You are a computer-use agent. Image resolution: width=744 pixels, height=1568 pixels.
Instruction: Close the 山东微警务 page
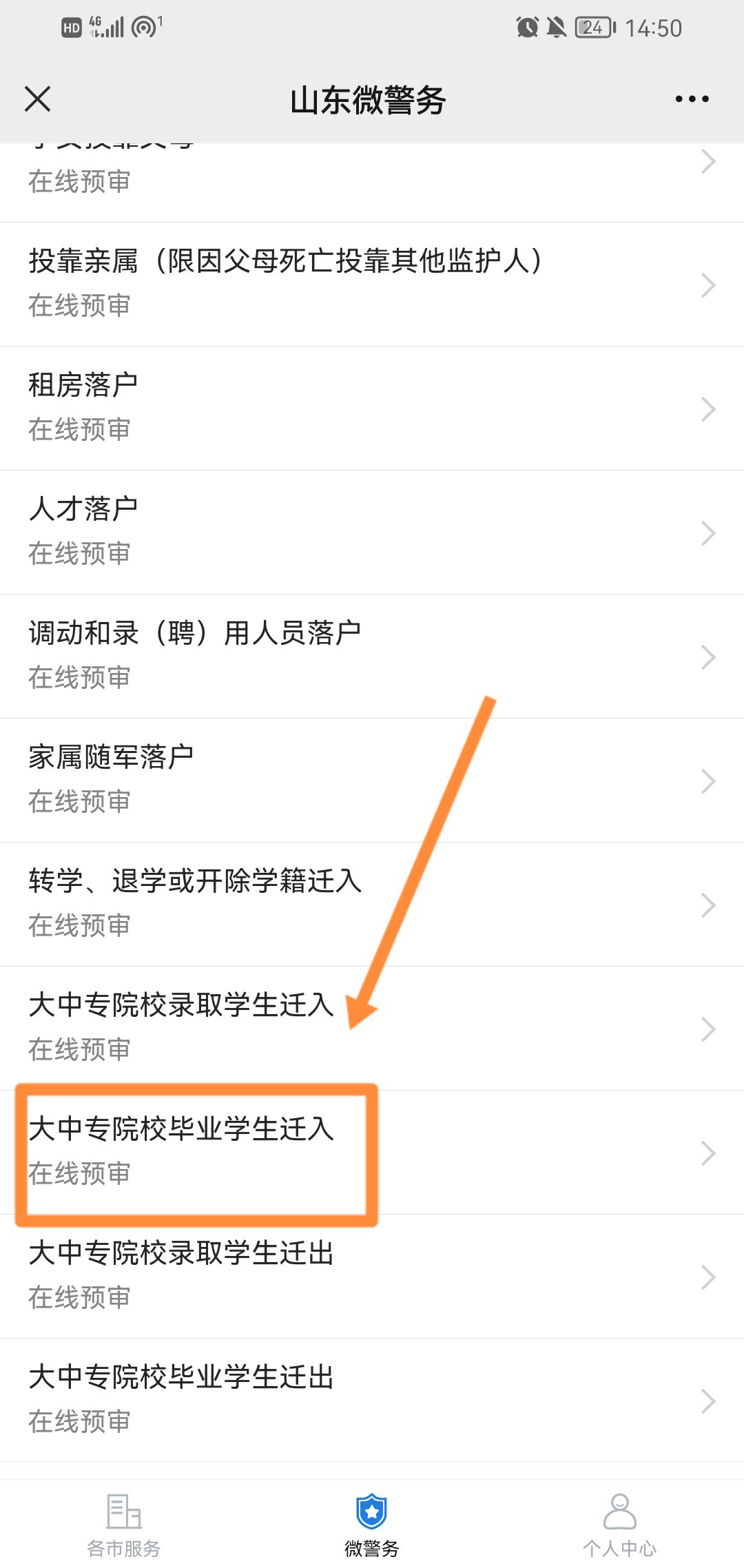coord(38,99)
